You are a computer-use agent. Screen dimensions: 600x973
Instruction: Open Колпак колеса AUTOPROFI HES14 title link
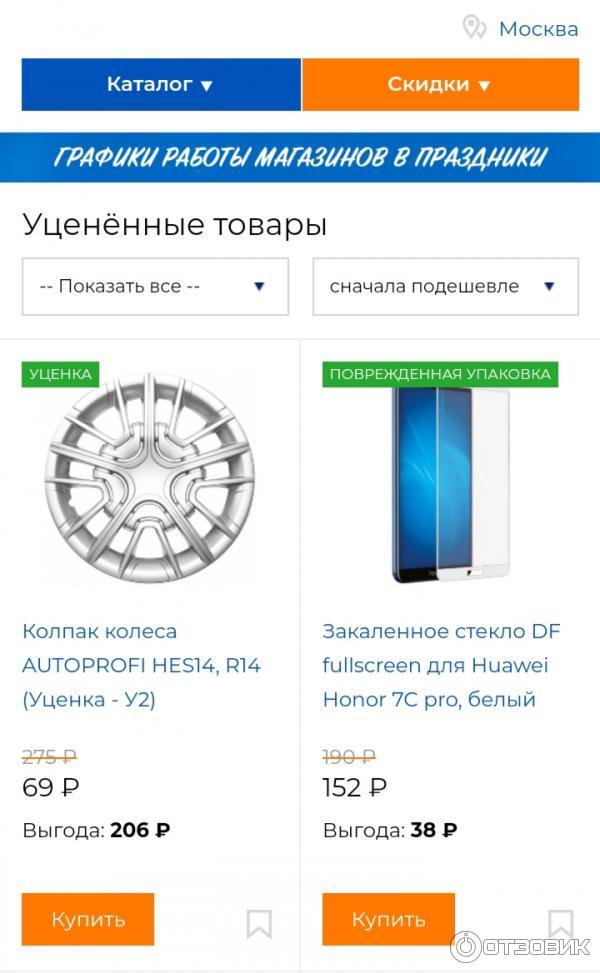(141, 665)
